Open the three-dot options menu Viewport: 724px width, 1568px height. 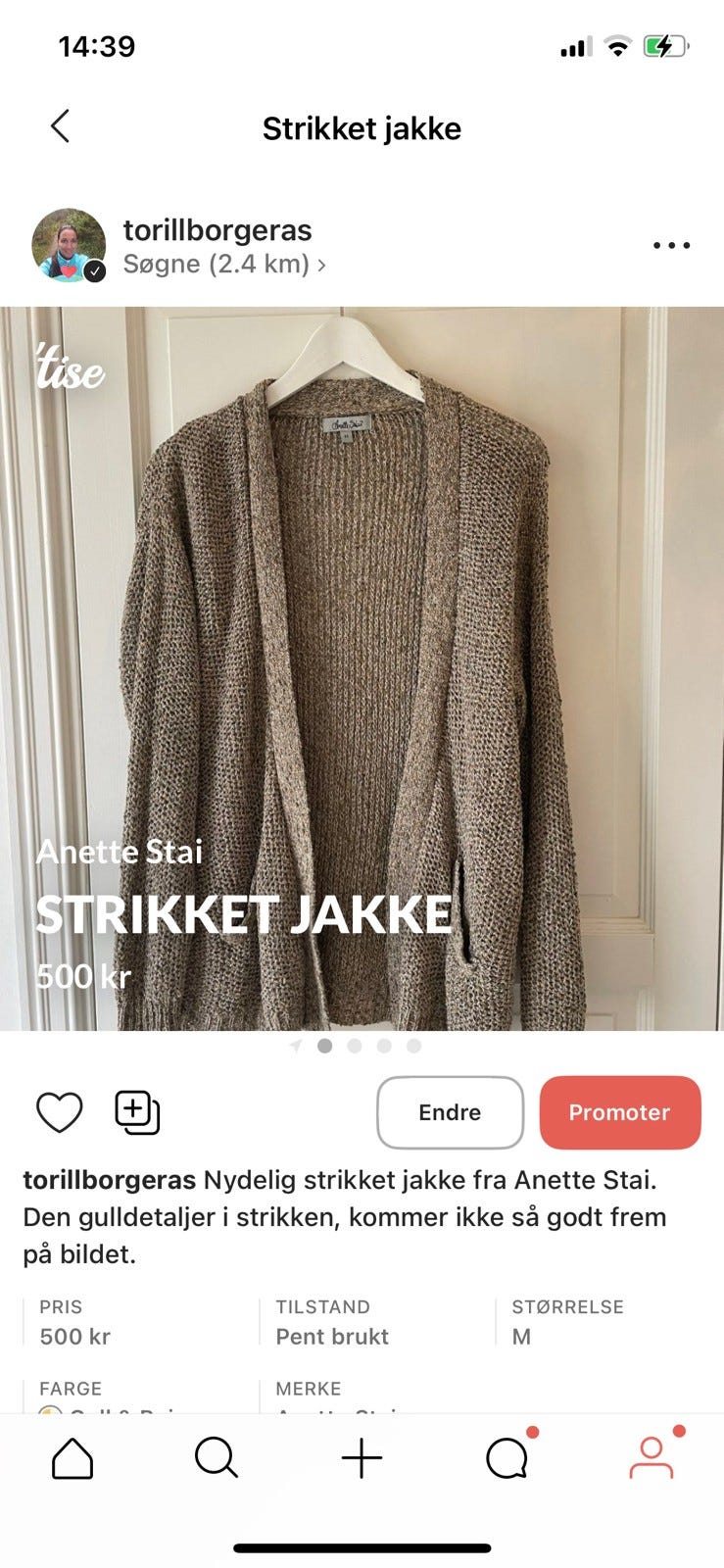click(670, 246)
